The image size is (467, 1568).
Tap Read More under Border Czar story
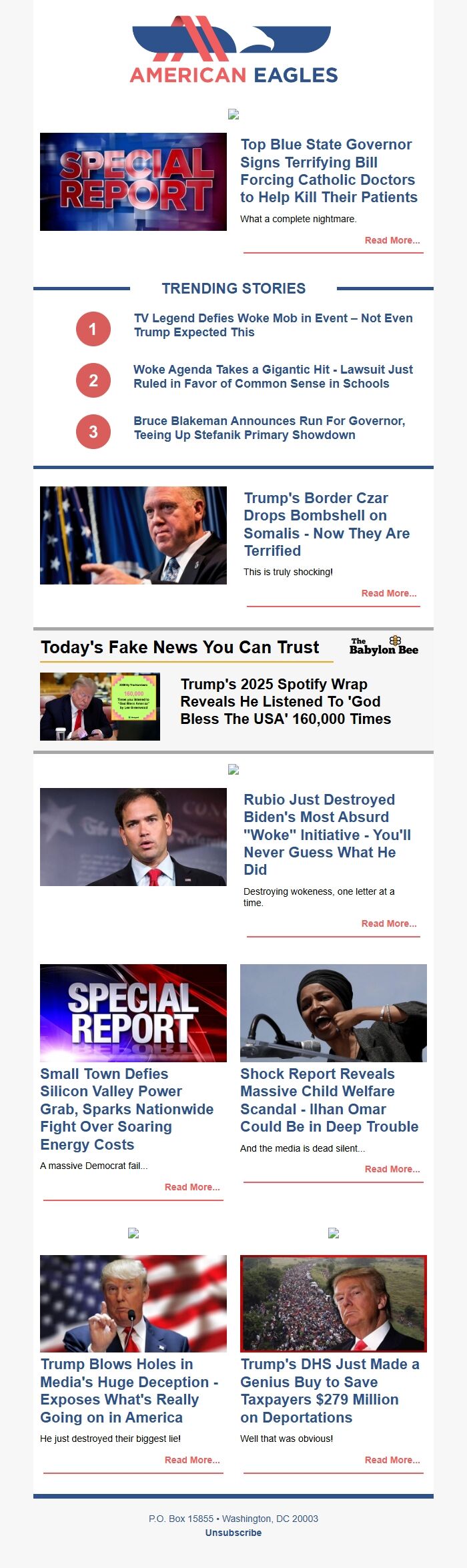(388, 593)
